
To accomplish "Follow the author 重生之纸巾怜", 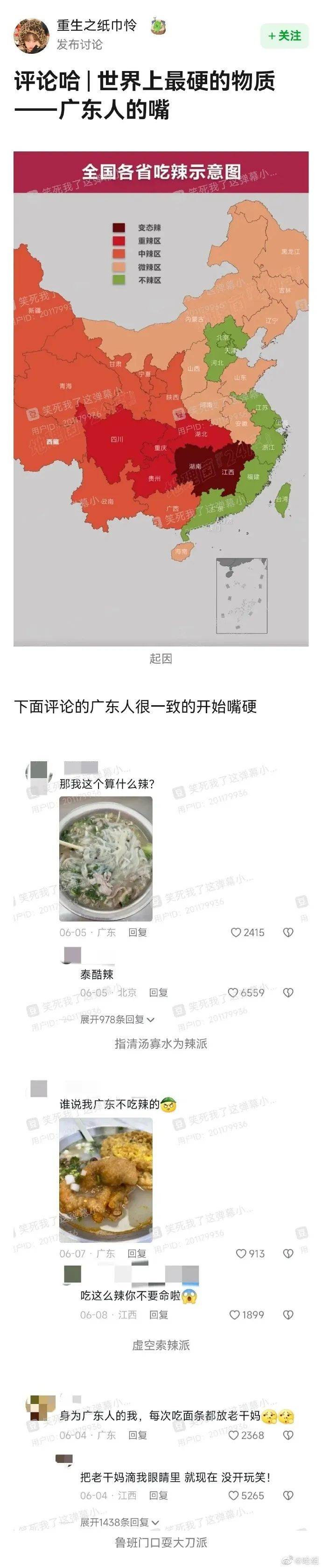I will [284, 36].
